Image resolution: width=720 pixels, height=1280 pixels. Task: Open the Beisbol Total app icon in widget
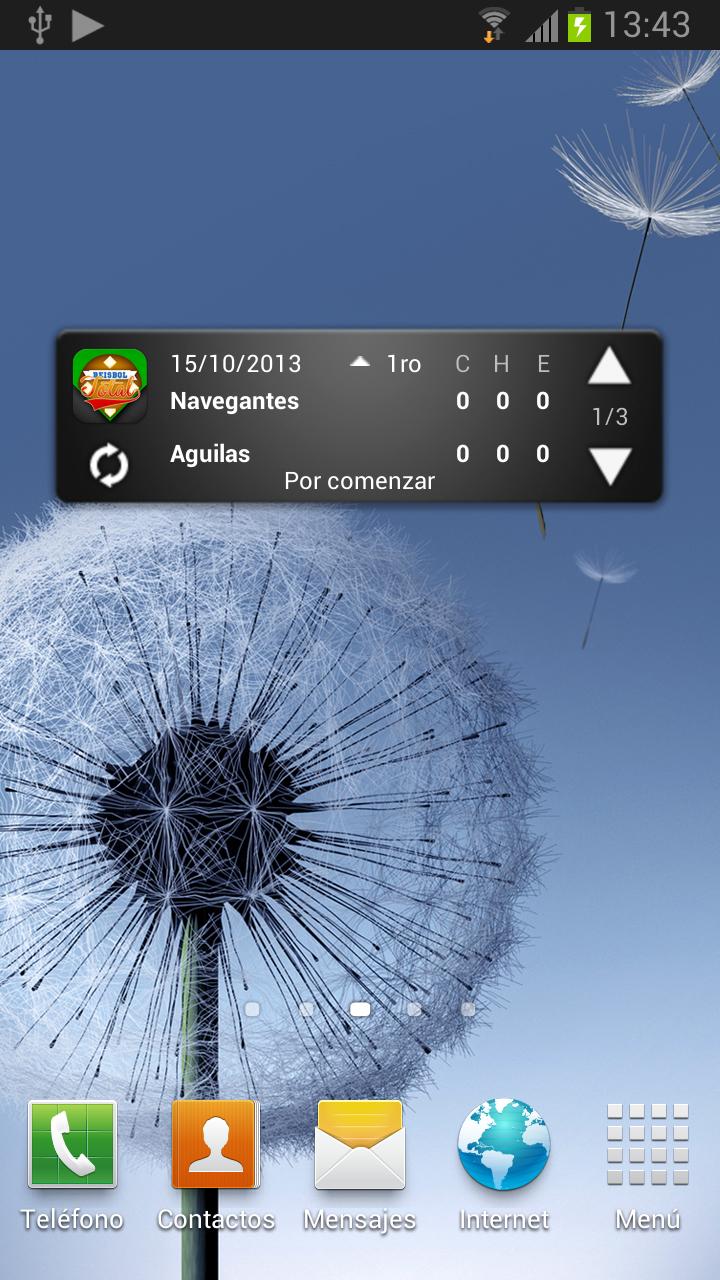(x=110, y=385)
